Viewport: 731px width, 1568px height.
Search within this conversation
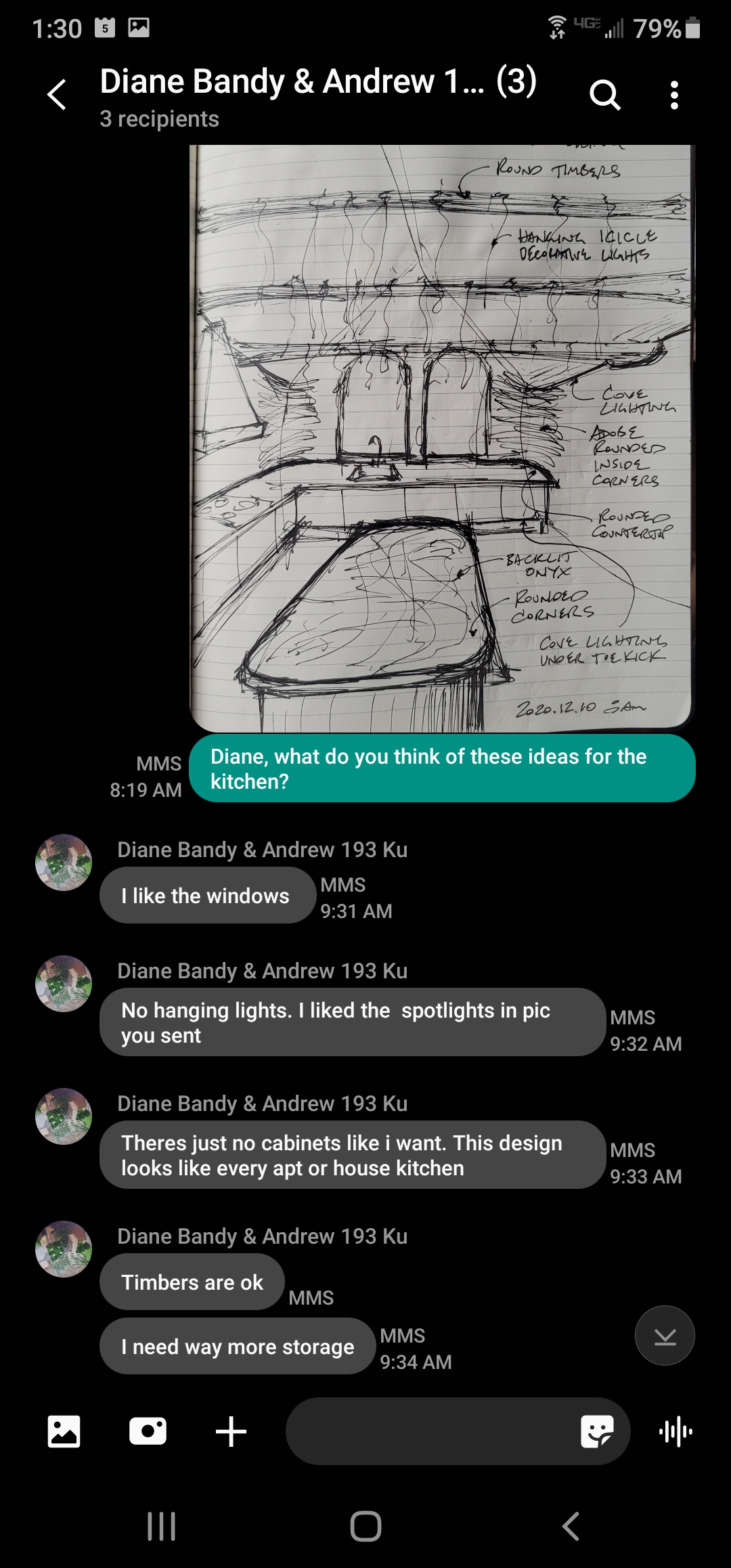(x=604, y=95)
